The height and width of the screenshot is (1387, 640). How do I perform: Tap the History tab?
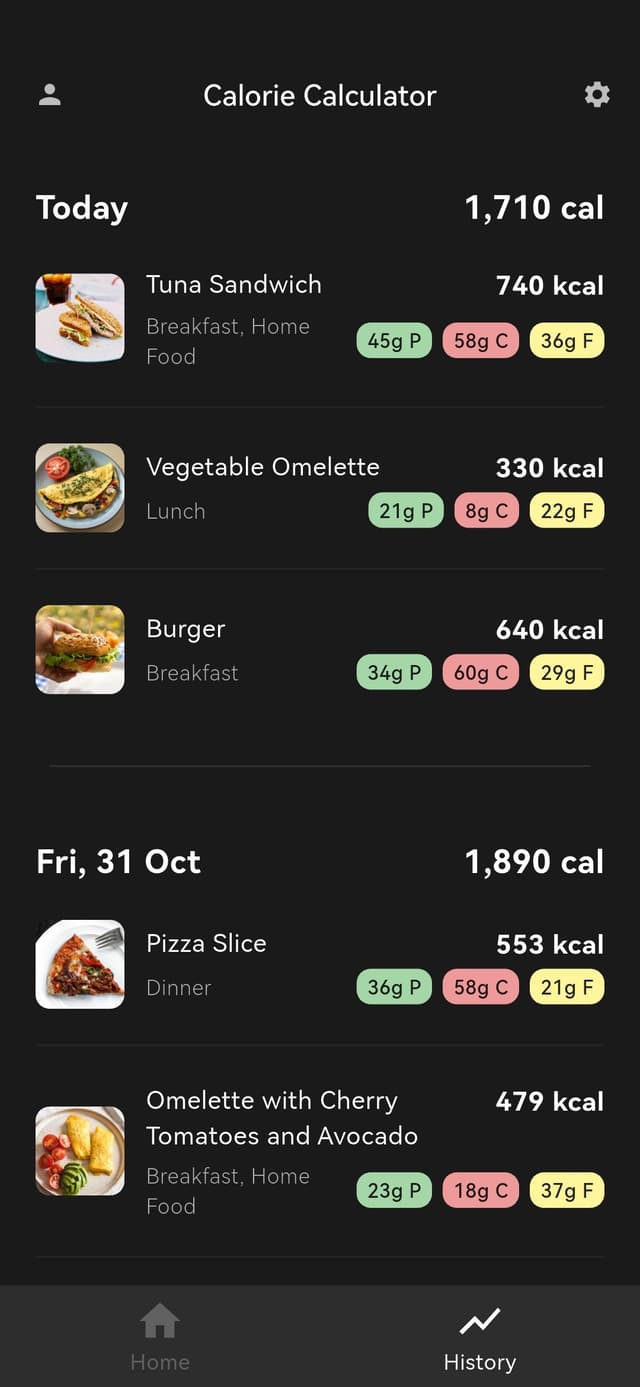480,1336
